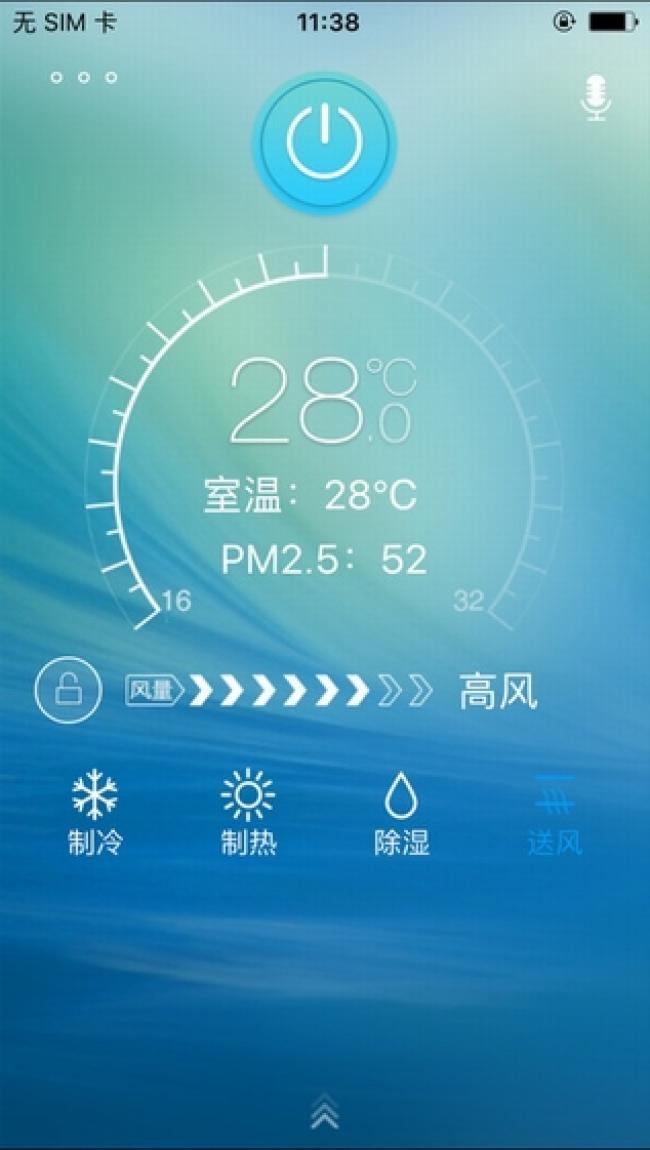This screenshot has width=650, height=1150.
Task: Select 制热 heating mode
Action: tap(248, 814)
